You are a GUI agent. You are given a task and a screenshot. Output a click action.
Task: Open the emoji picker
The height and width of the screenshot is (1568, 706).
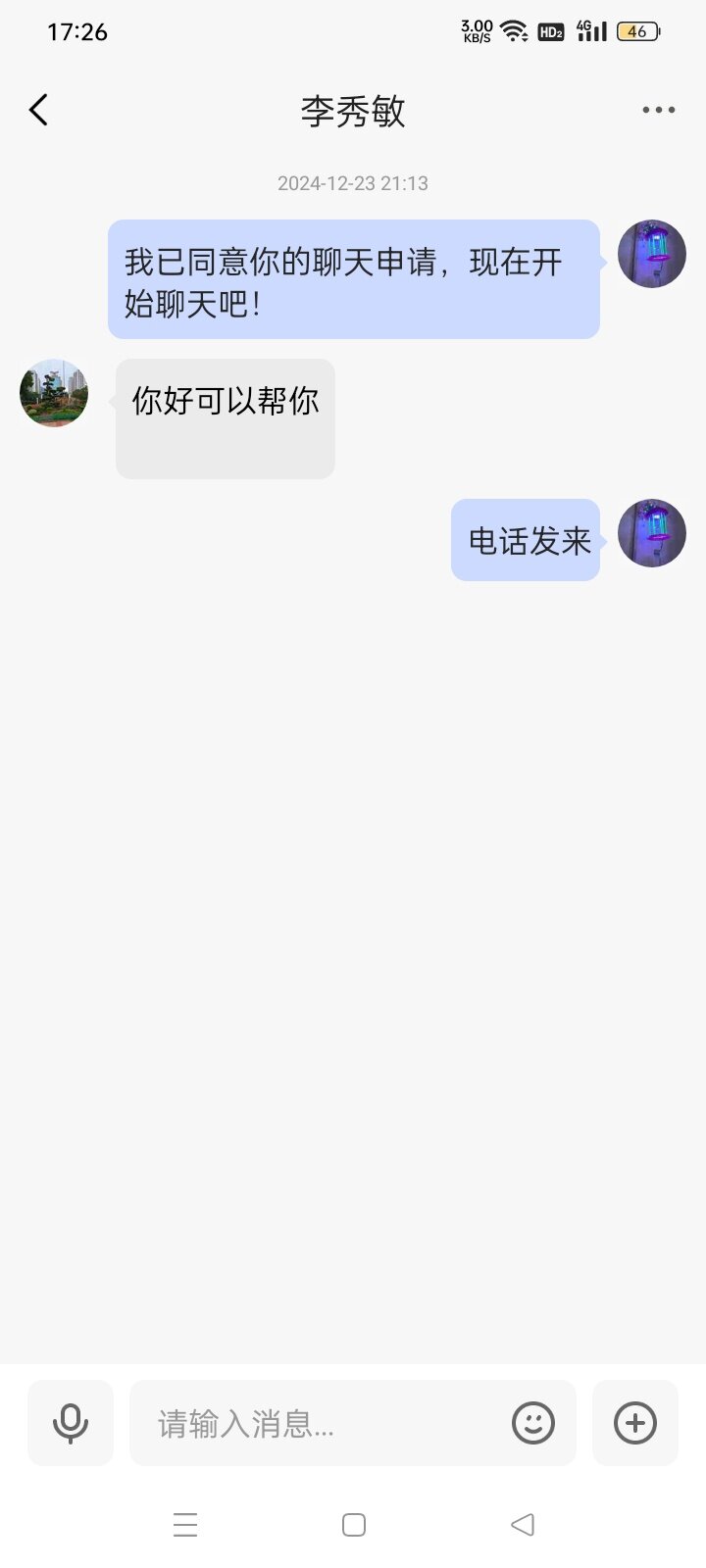pyautogui.click(x=533, y=1423)
